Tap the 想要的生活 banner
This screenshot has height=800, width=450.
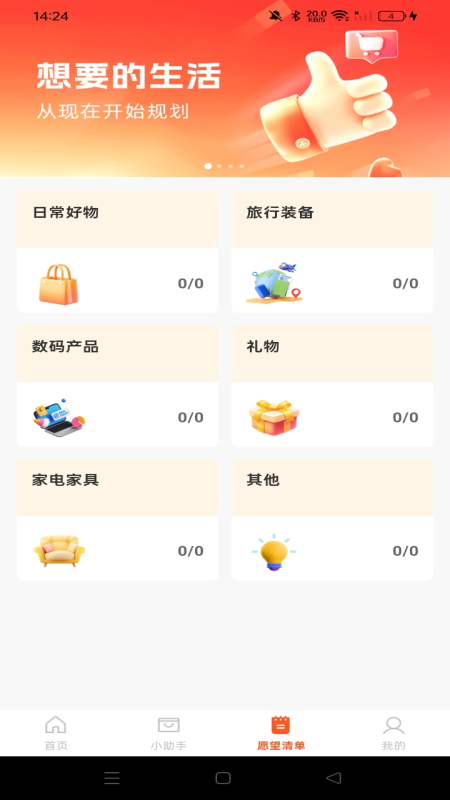pyautogui.click(x=225, y=89)
